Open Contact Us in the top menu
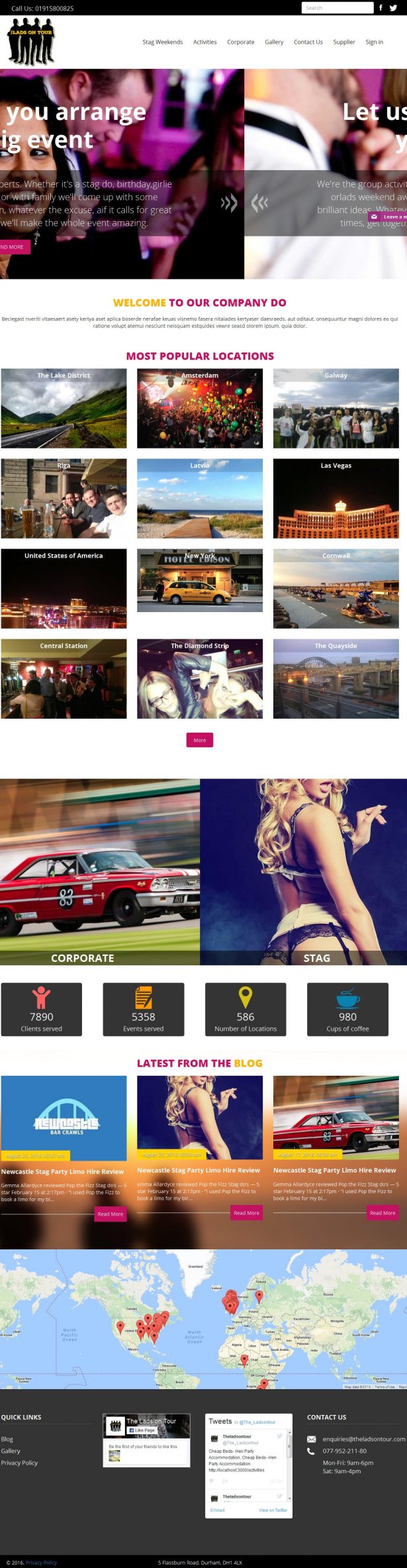The image size is (407, 1568). click(308, 42)
